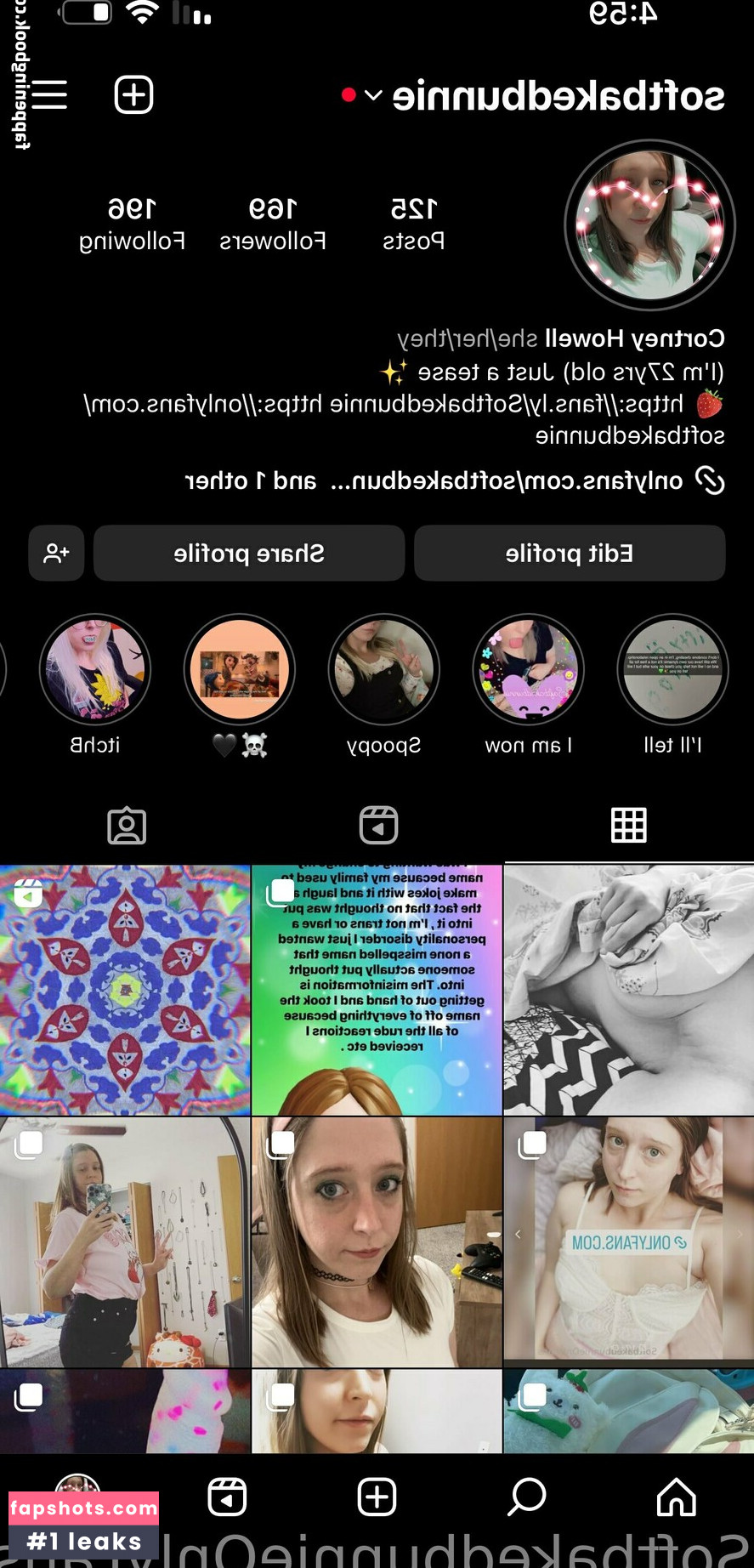Go to the home feed
The width and height of the screenshot is (754, 1568).
pyautogui.click(x=677, y=1497)
